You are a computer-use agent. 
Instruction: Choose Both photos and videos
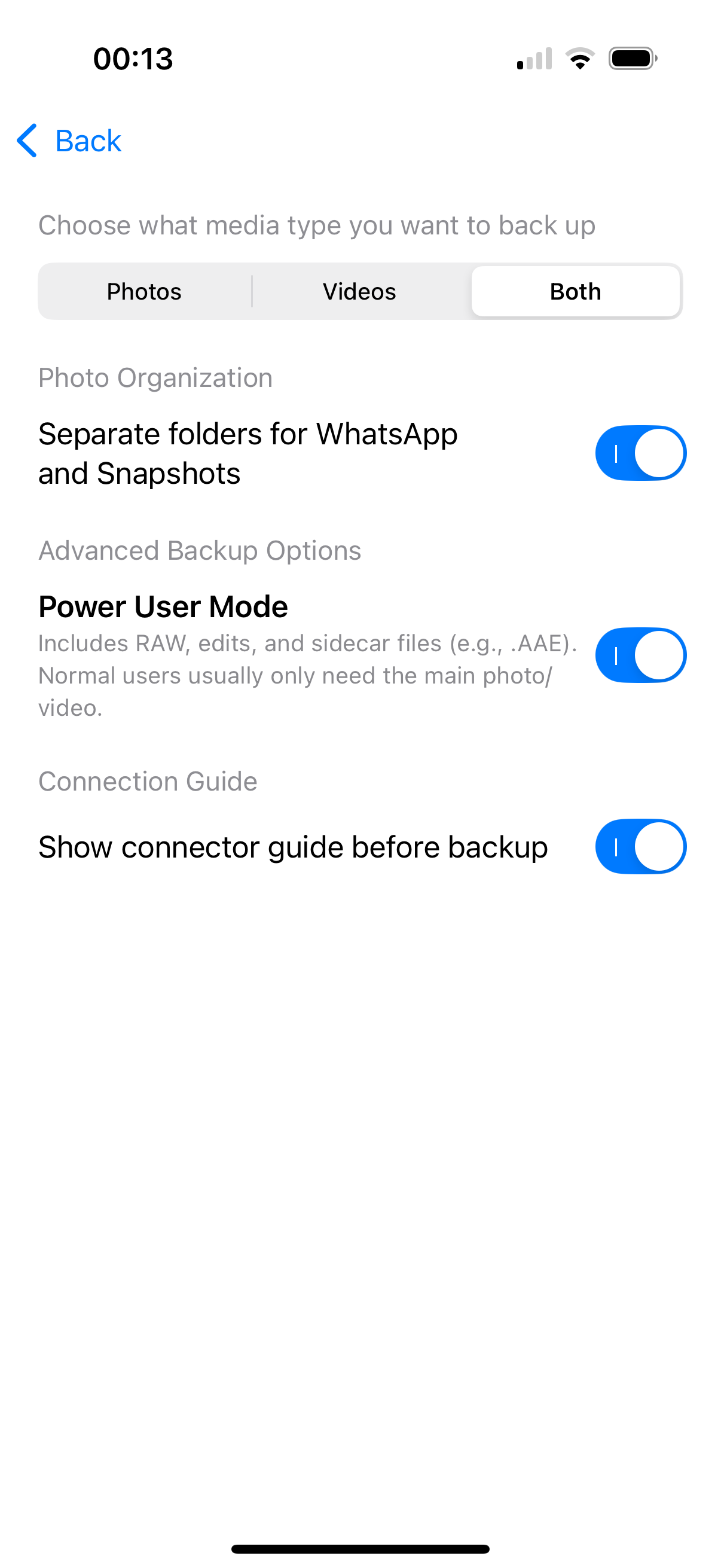click(575, 292)
